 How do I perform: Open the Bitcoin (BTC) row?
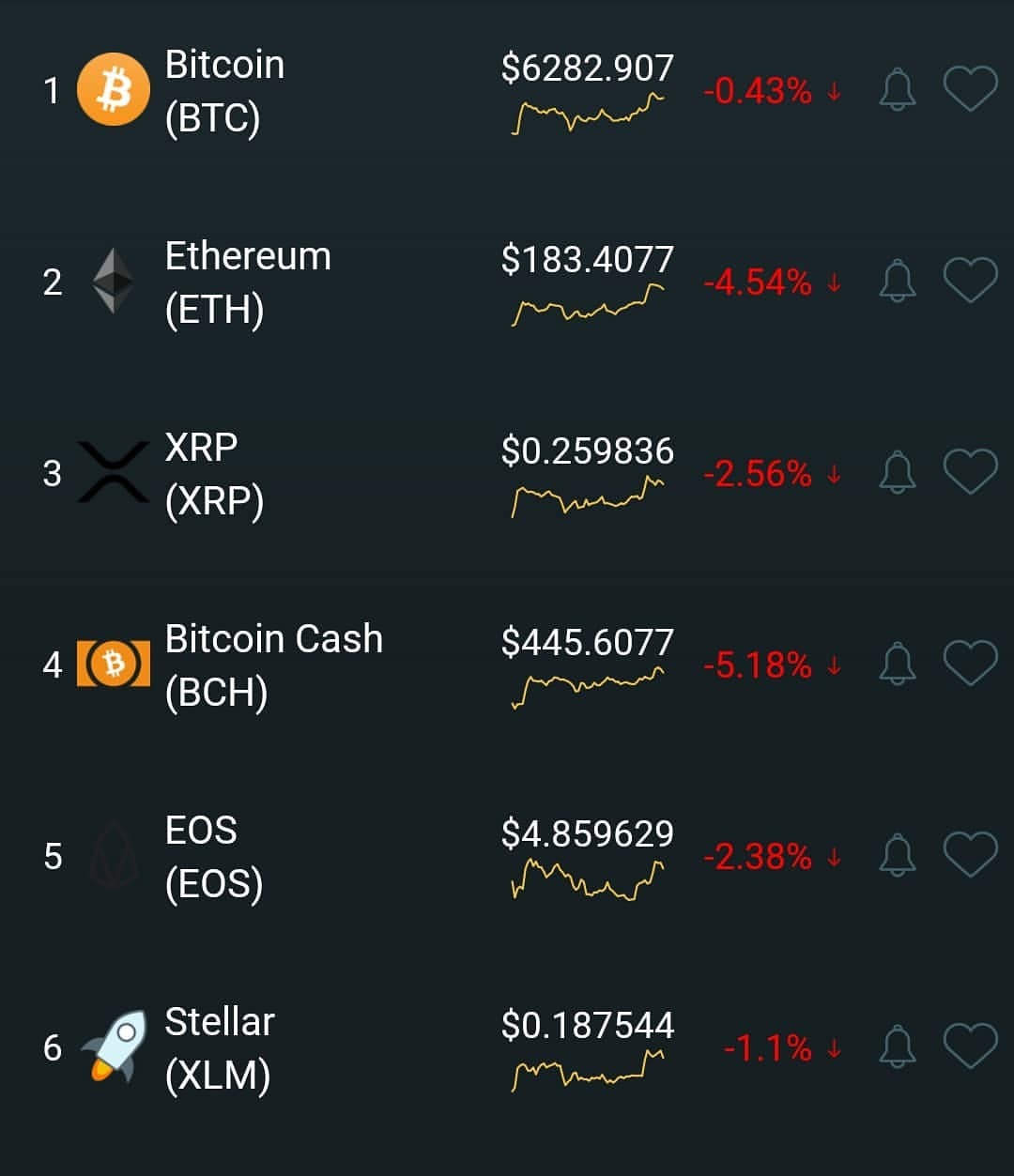point(225,91)
